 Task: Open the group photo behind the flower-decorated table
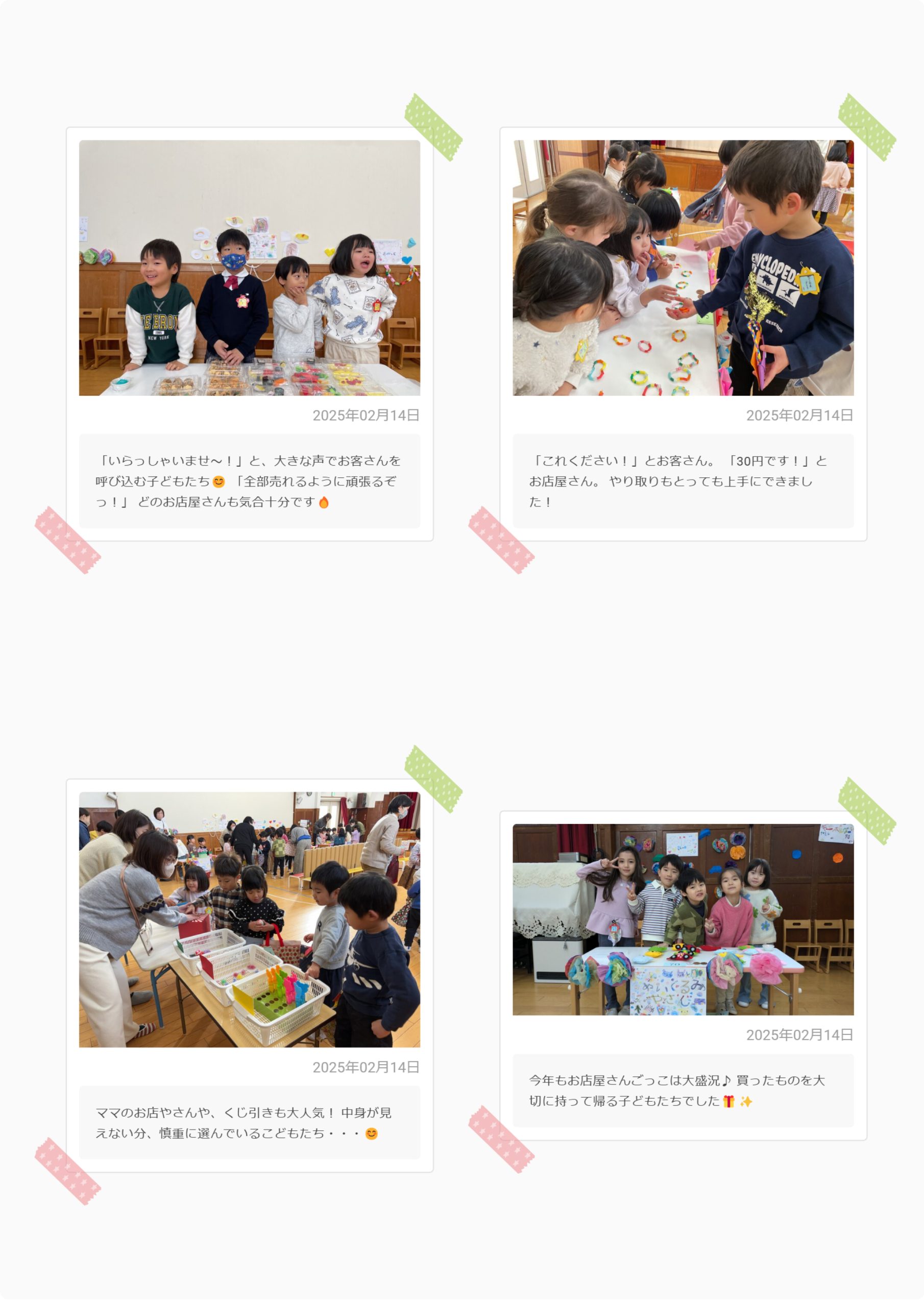point(683,919)
